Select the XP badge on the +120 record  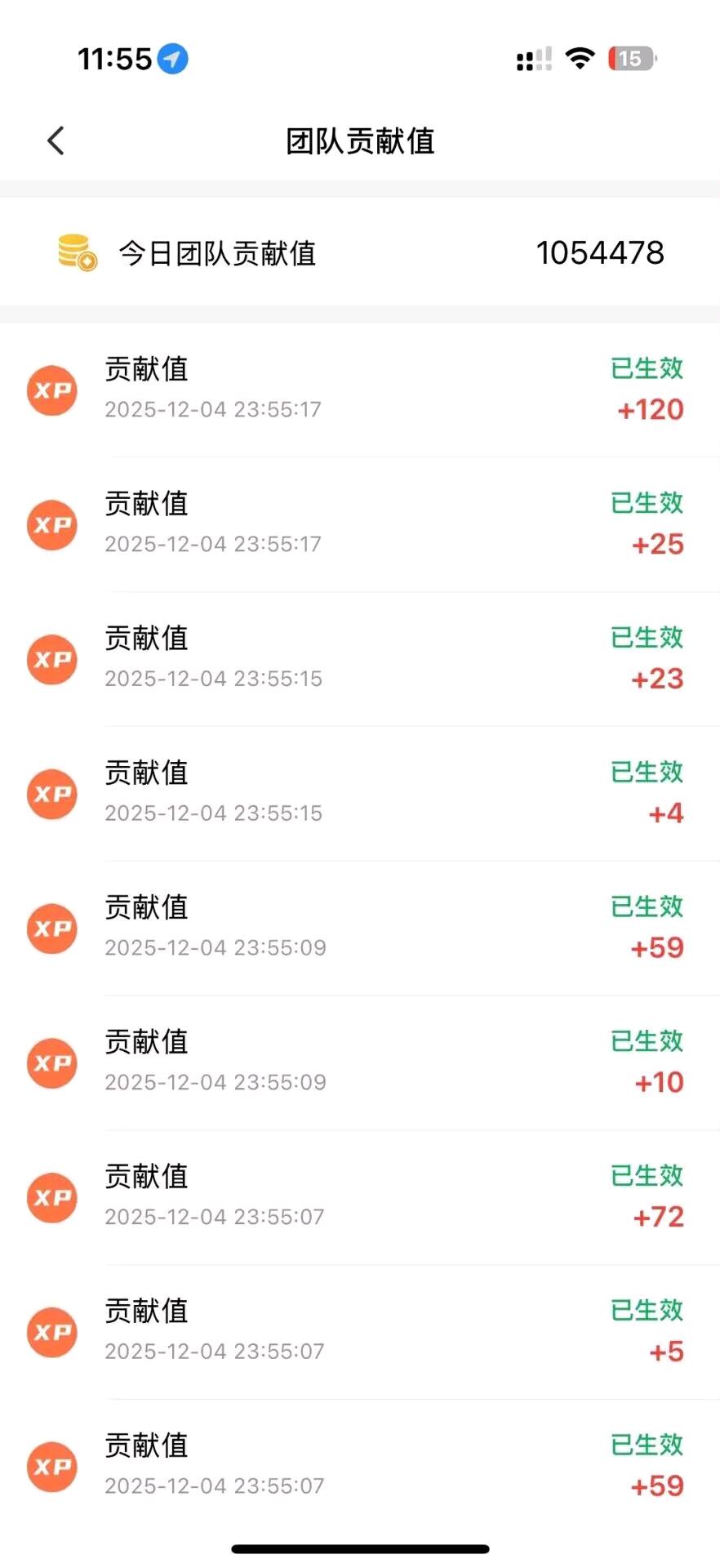point(51,390)
